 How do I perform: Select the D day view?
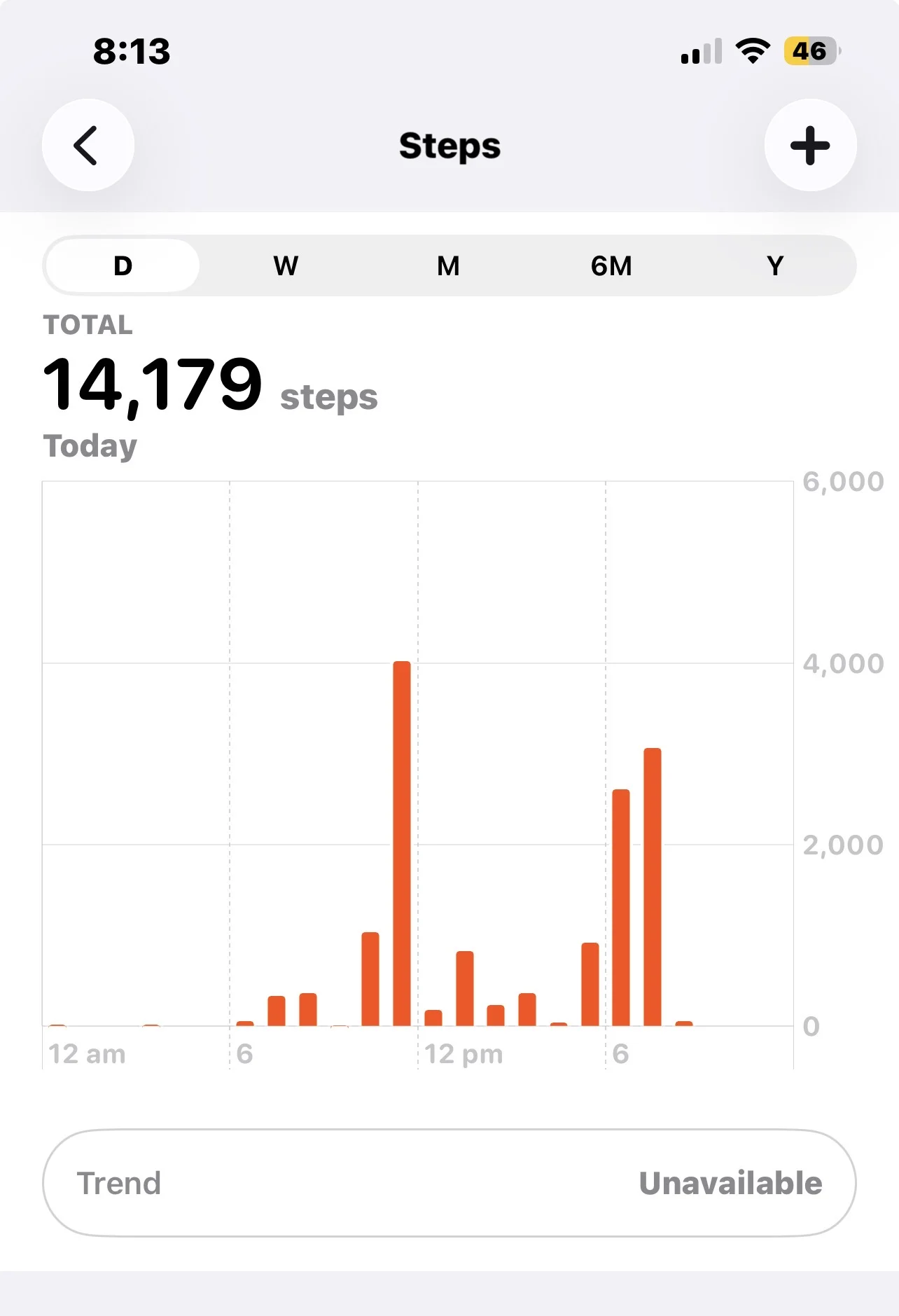pos(123,266)
